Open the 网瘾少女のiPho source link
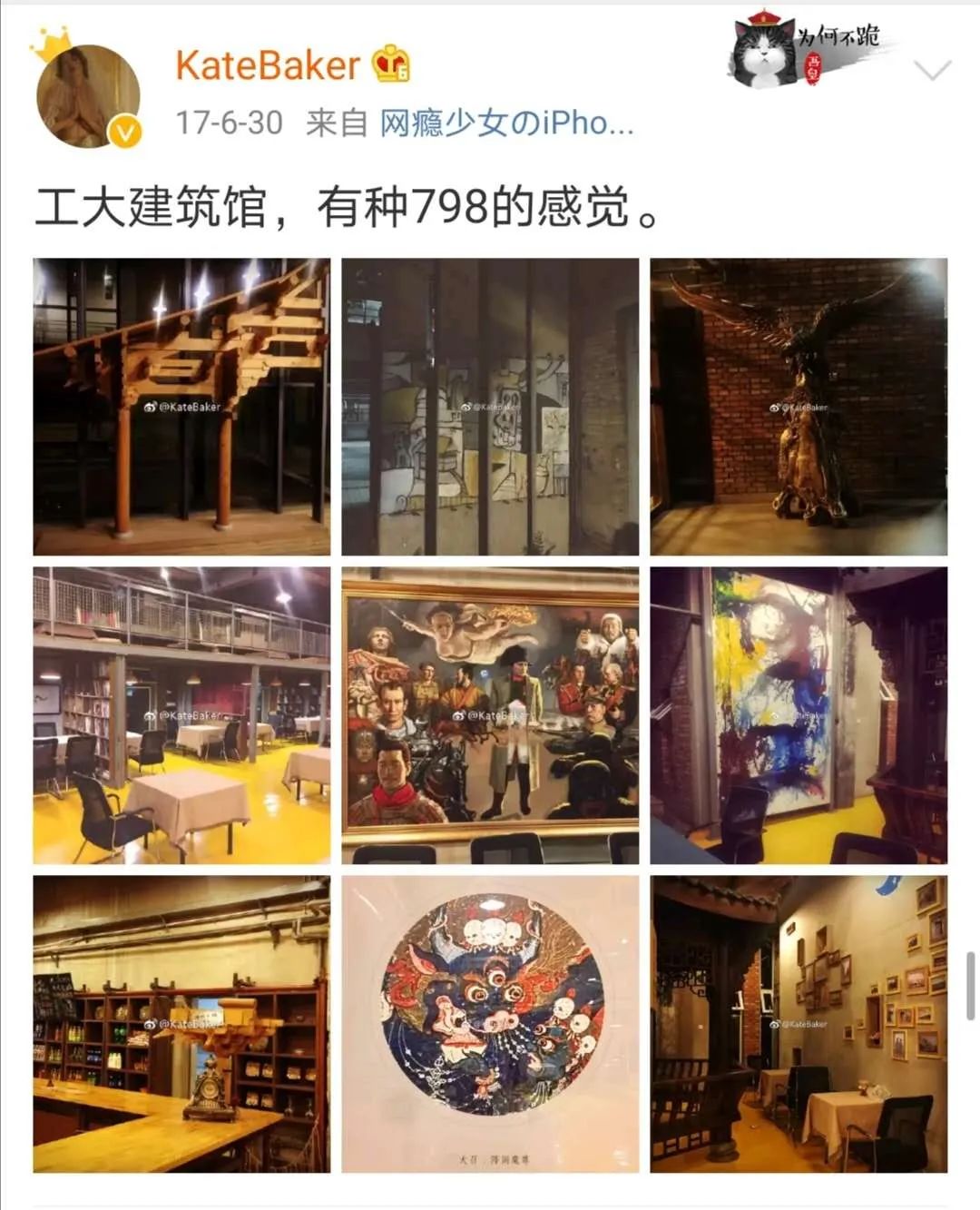 [506, 123]
